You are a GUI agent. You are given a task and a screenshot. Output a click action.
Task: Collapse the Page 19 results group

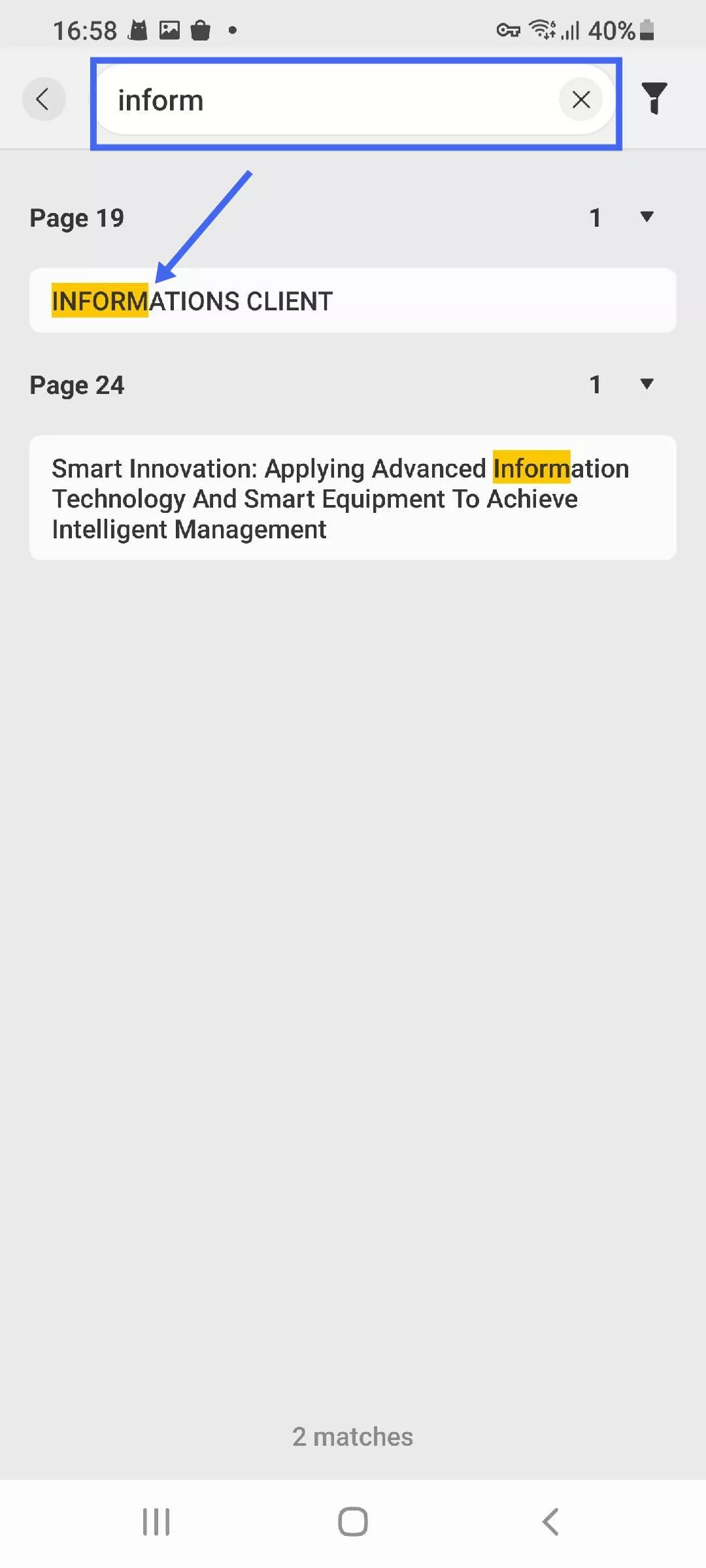click(647, 217)
